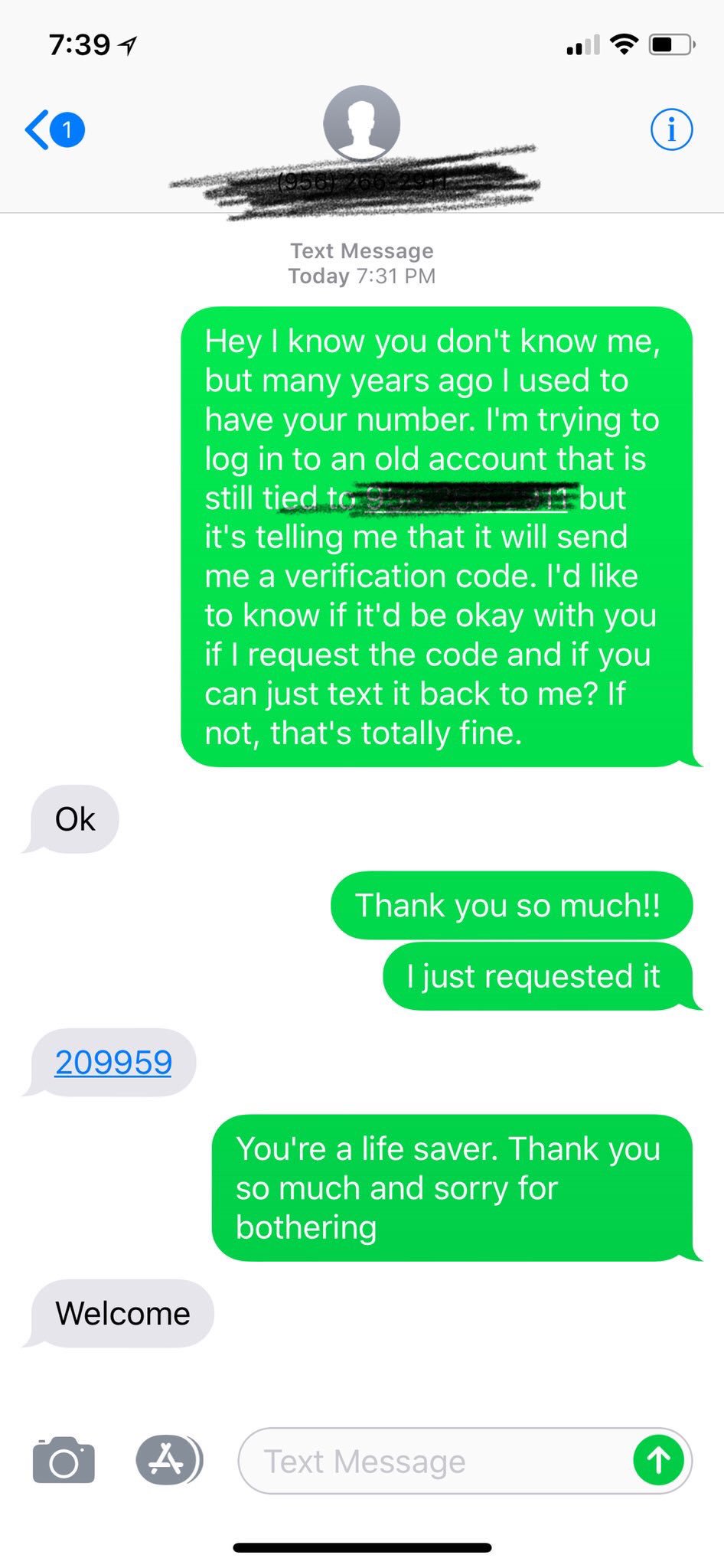Viewport: 724px width, 1568px height.
Task: Open the camera to attach a photo
Action: (64, 1461)
